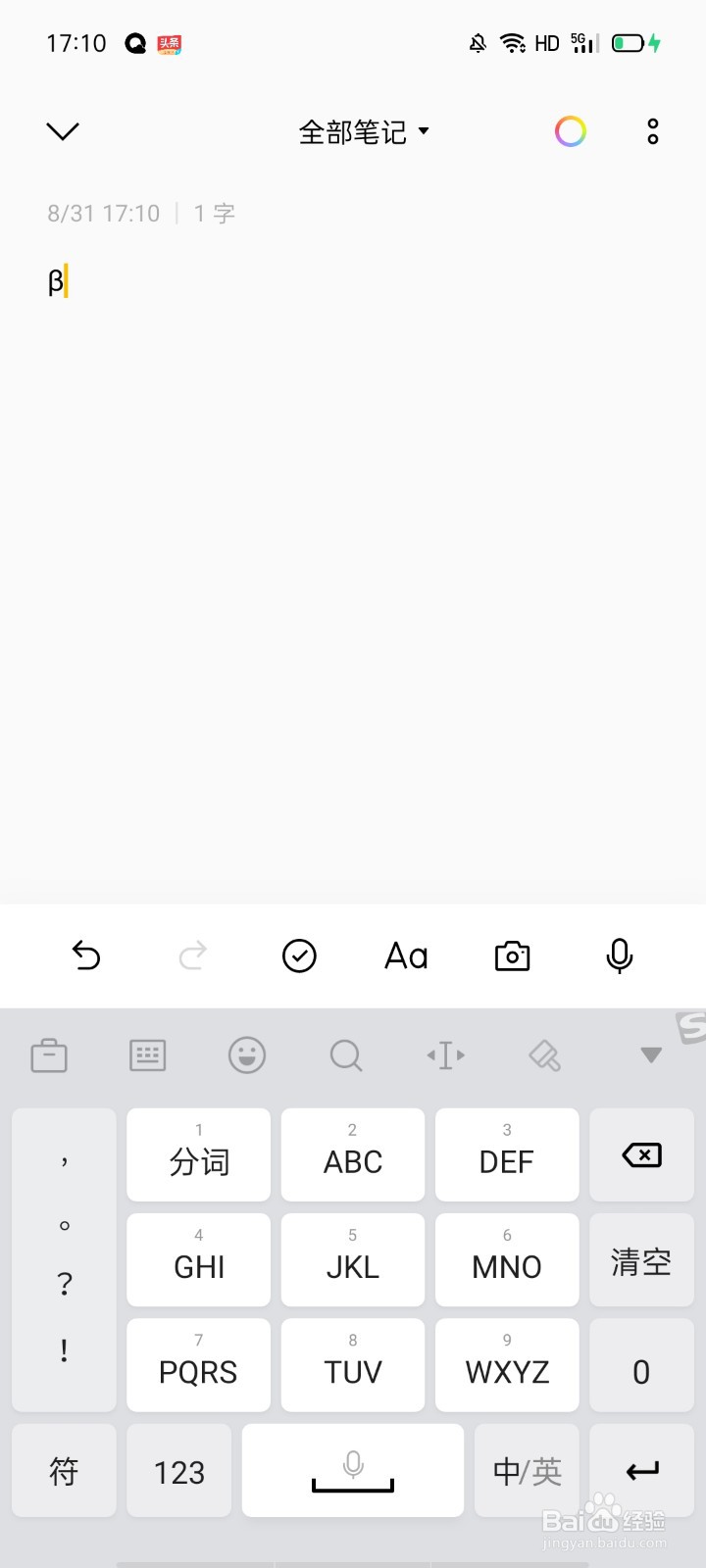Toggle redo in the note toolbar

pos(192,955)
